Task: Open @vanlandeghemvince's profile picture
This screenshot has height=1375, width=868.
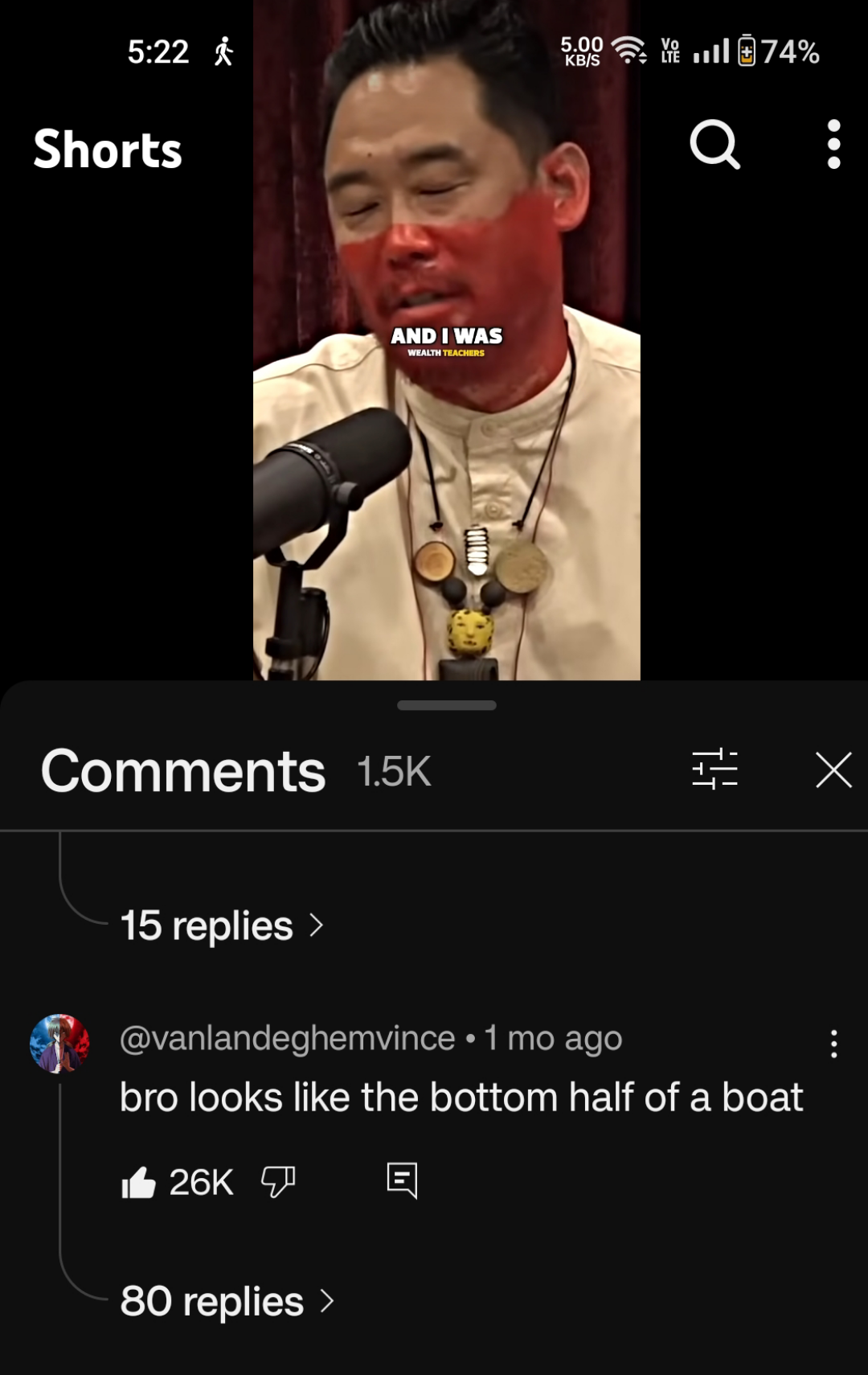Action: pyautogui.click(x=59, y=1043)
